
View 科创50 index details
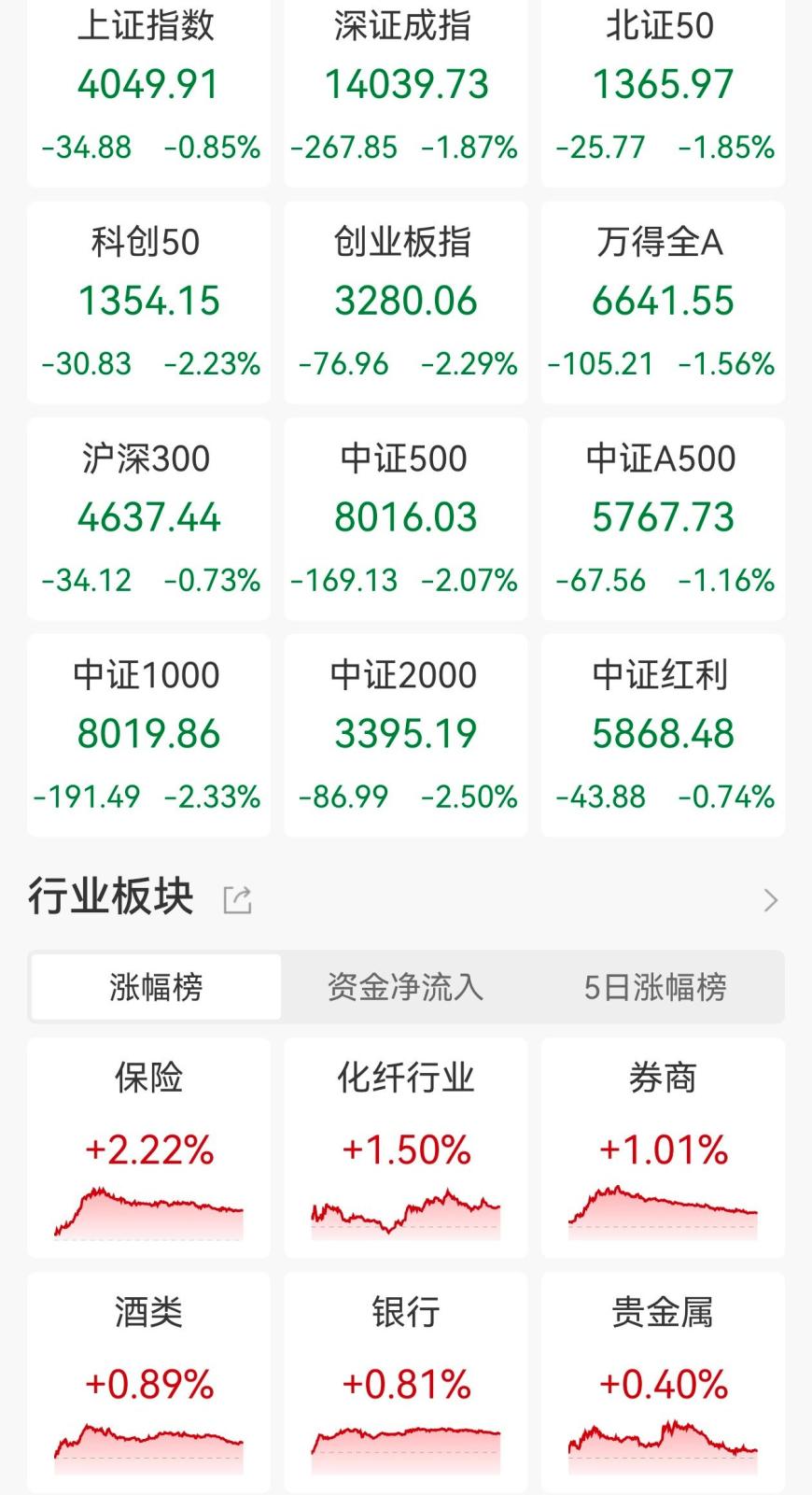click(x=148, y=302)
